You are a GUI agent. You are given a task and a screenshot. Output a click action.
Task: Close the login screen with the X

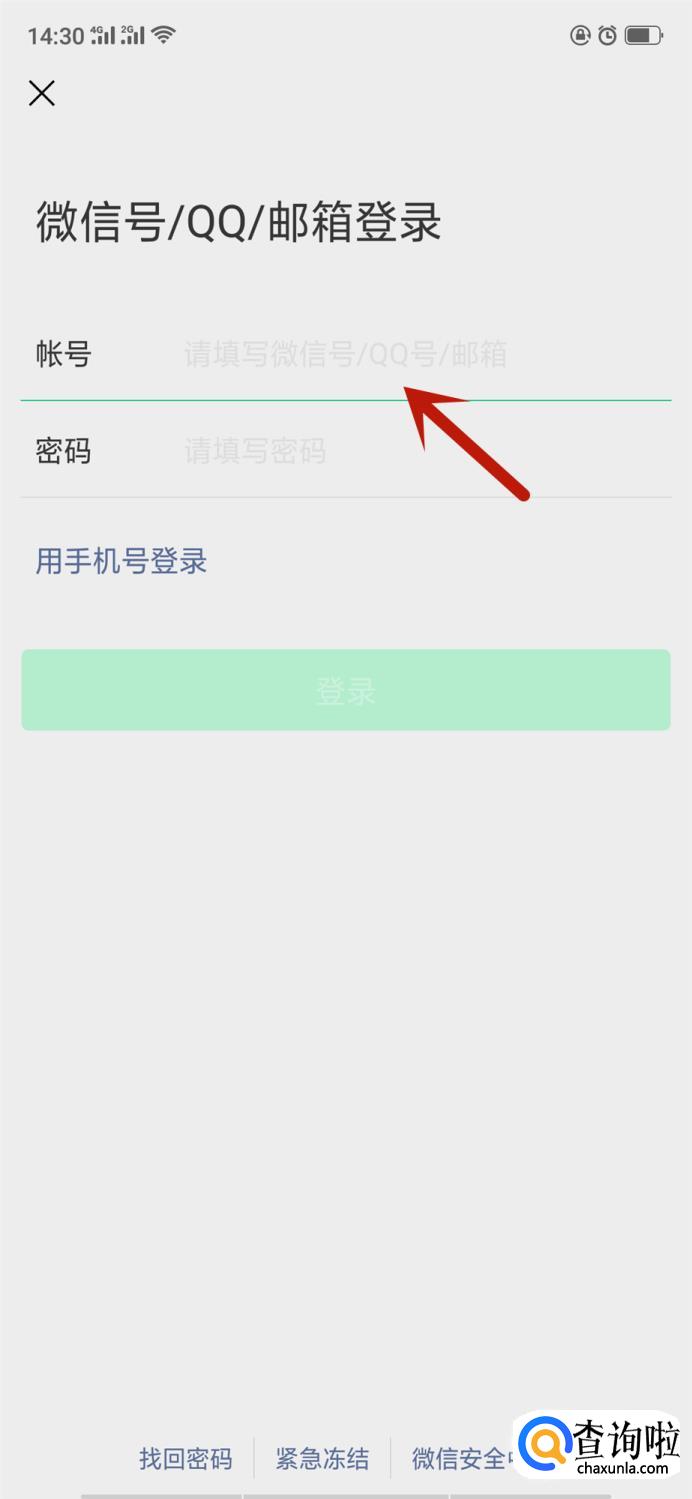tap(41, 93)
